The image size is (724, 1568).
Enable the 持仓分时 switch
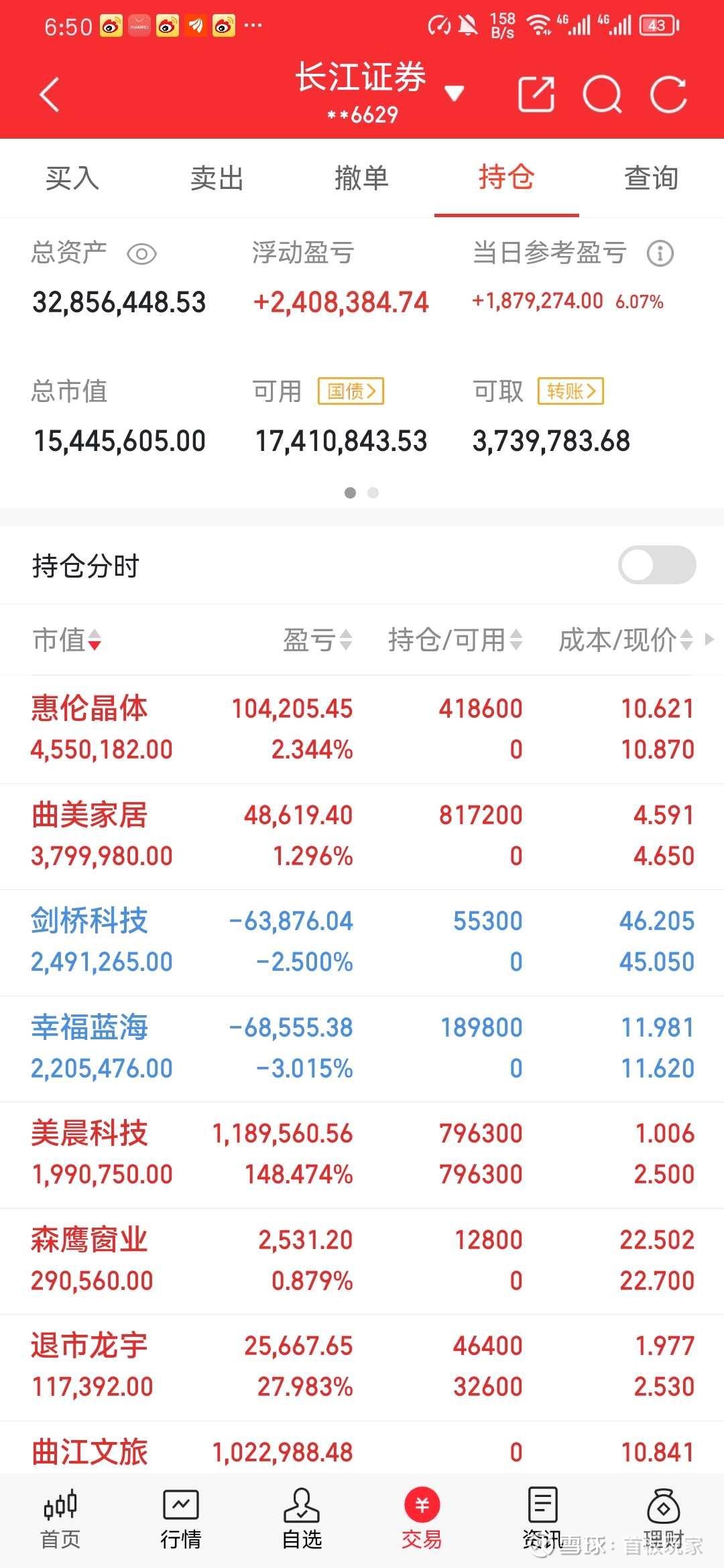point(657,565)
